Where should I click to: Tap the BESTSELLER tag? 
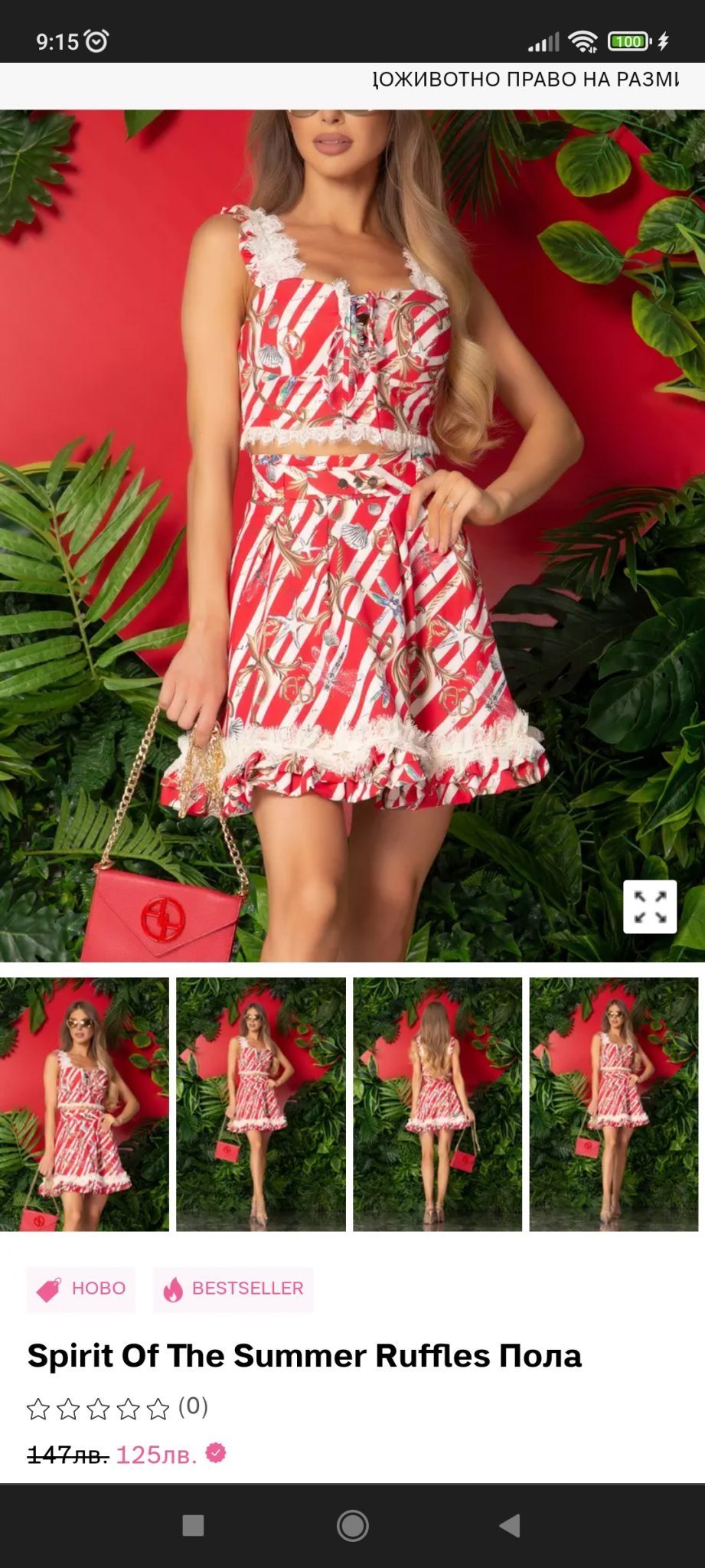(x=233, y=1289)
